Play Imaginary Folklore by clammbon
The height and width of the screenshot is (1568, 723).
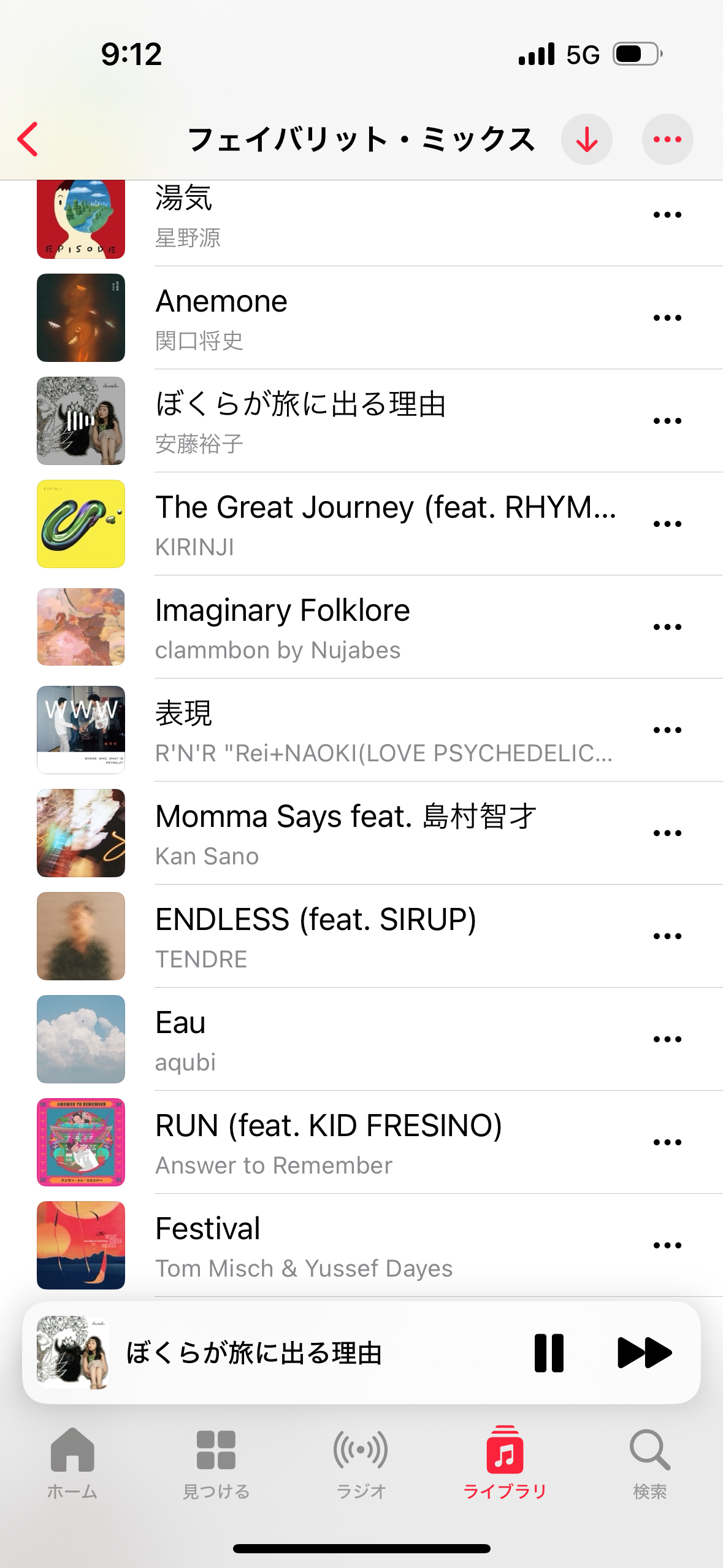tap(368, 627)
